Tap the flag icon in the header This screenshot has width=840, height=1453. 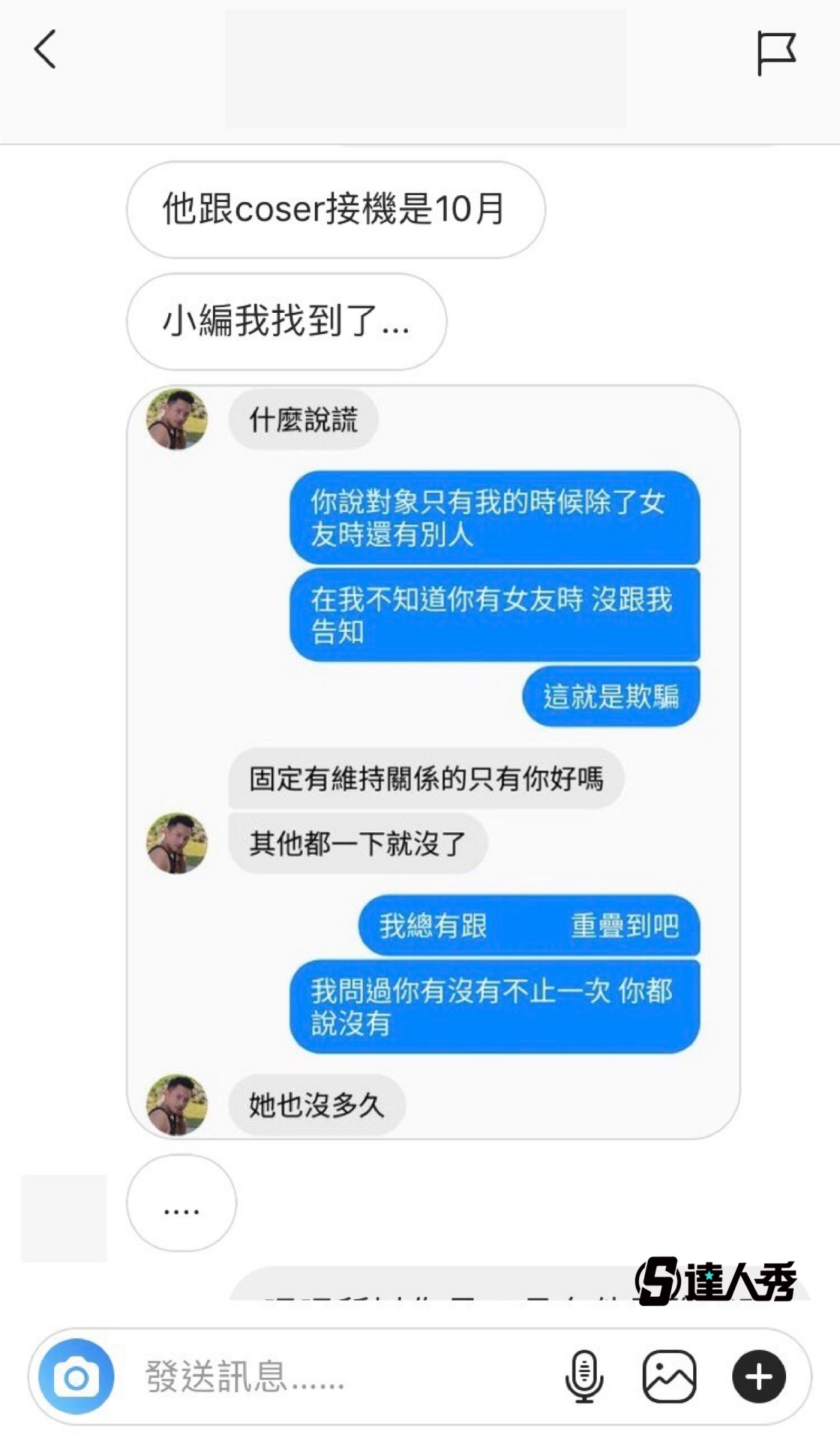tap(775, 53)
